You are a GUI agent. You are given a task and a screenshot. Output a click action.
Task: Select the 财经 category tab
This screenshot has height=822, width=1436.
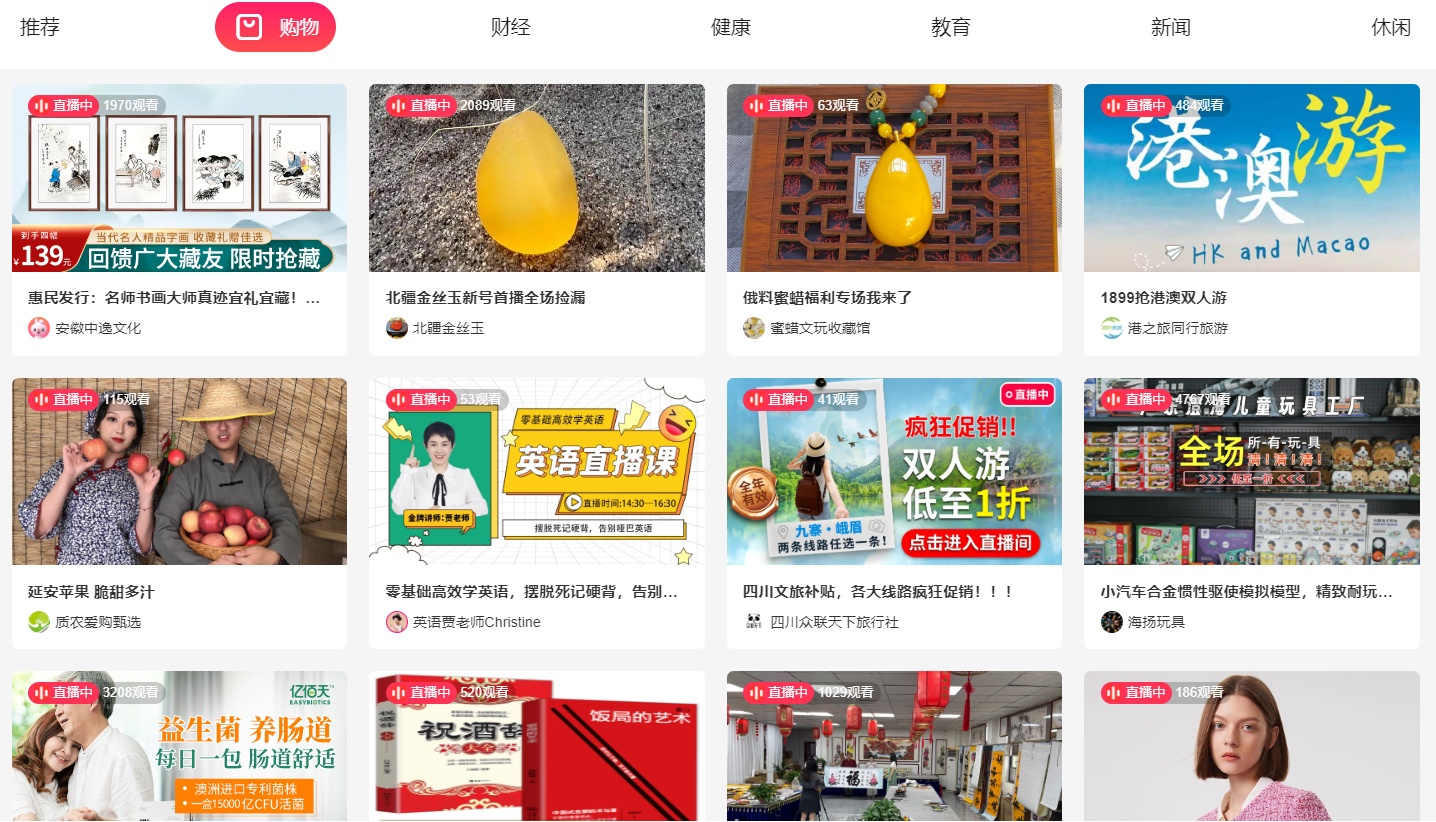tap(510, 27)
